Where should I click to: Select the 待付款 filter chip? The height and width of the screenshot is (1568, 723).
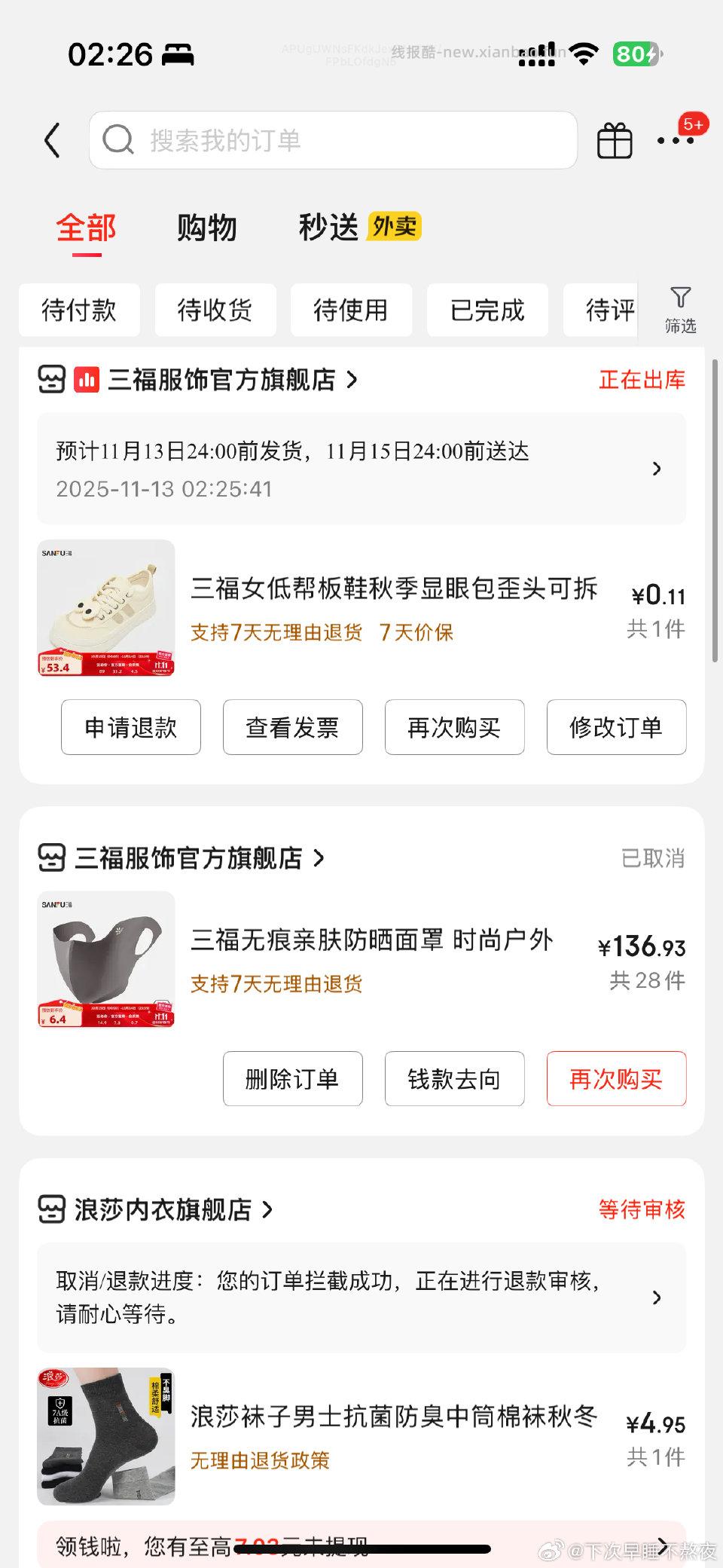point(79,310)
